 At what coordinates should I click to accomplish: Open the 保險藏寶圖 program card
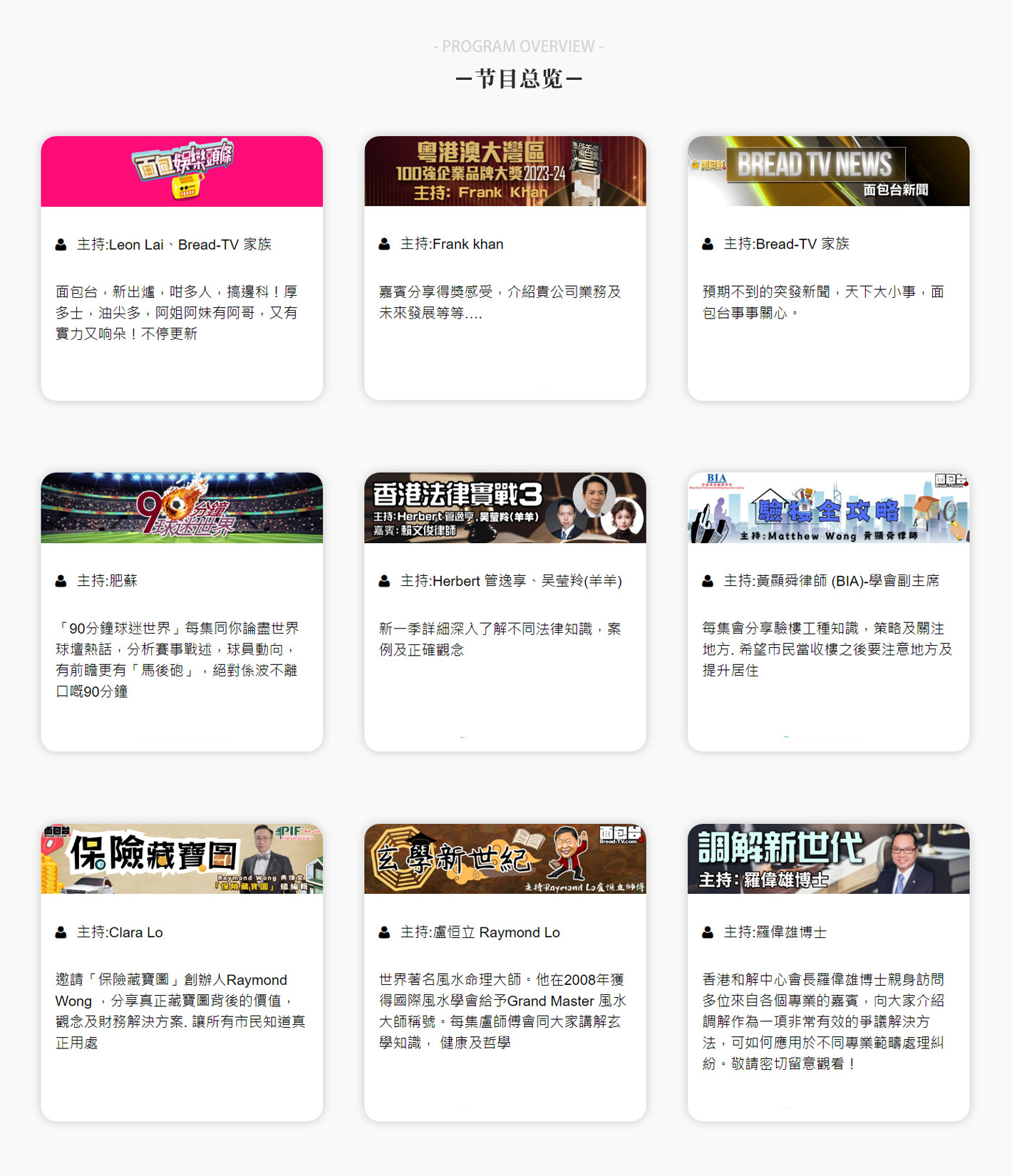(x=182, y=859)
